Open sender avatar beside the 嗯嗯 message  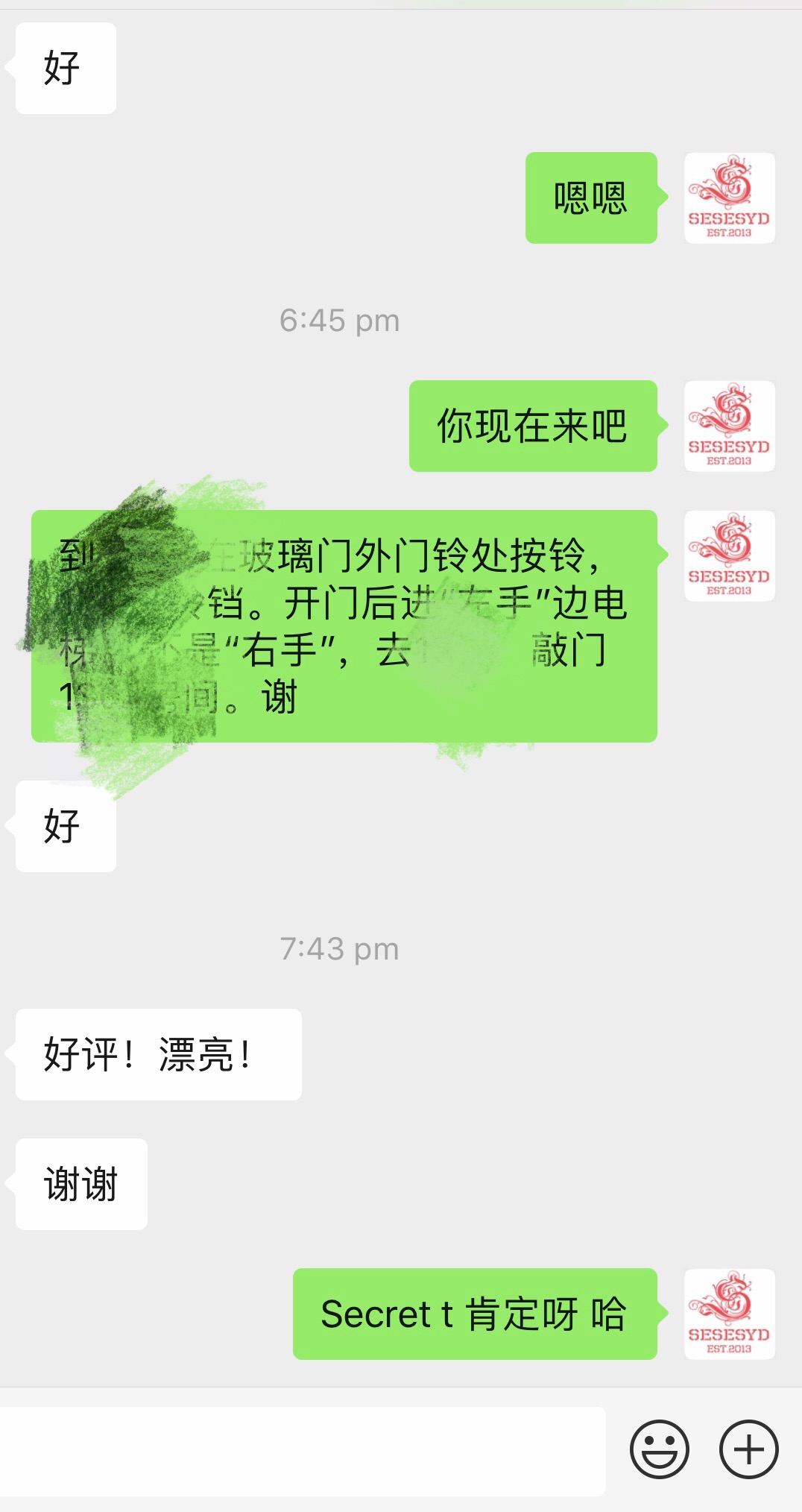(x=730, y=198)
